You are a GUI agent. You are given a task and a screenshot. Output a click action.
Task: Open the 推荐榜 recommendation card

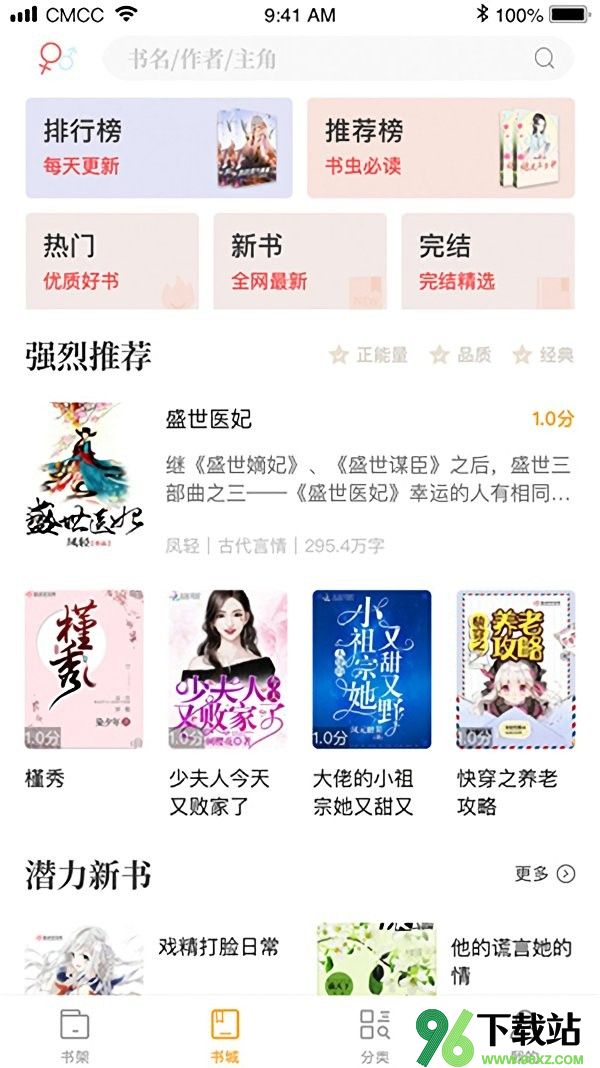click(x=441, y=148)
